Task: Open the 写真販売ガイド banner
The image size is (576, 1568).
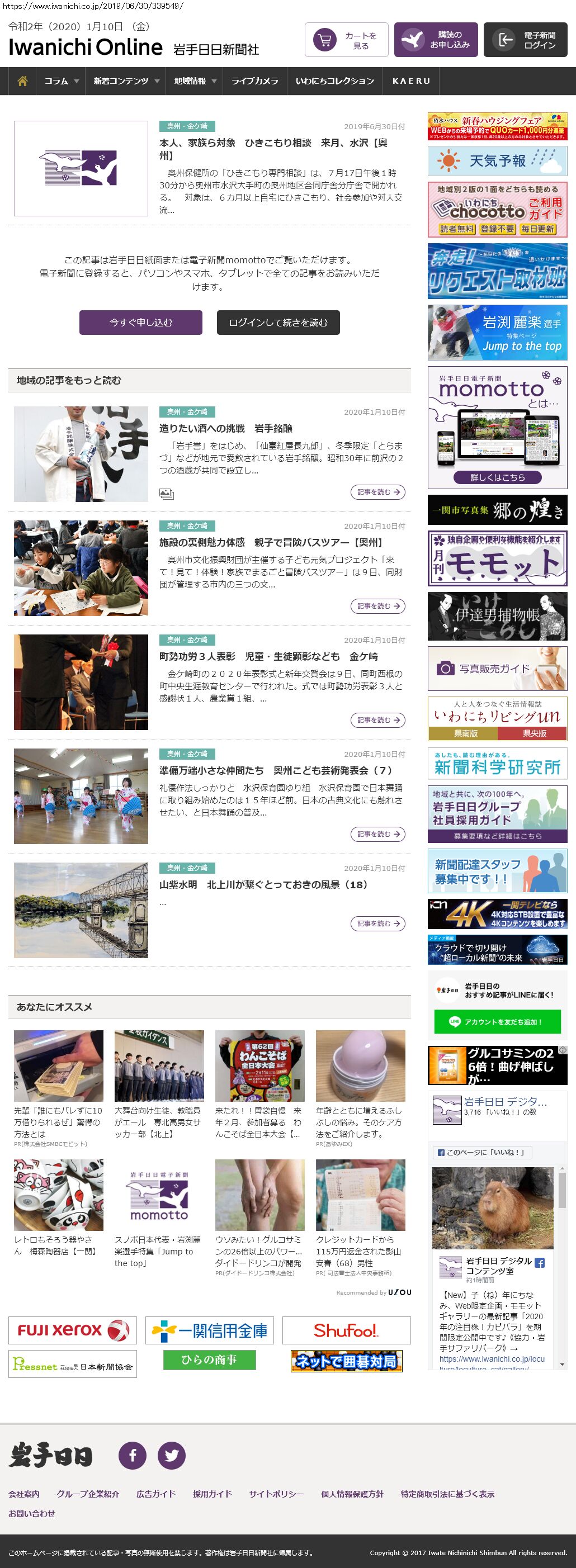Action: point(497,669)
